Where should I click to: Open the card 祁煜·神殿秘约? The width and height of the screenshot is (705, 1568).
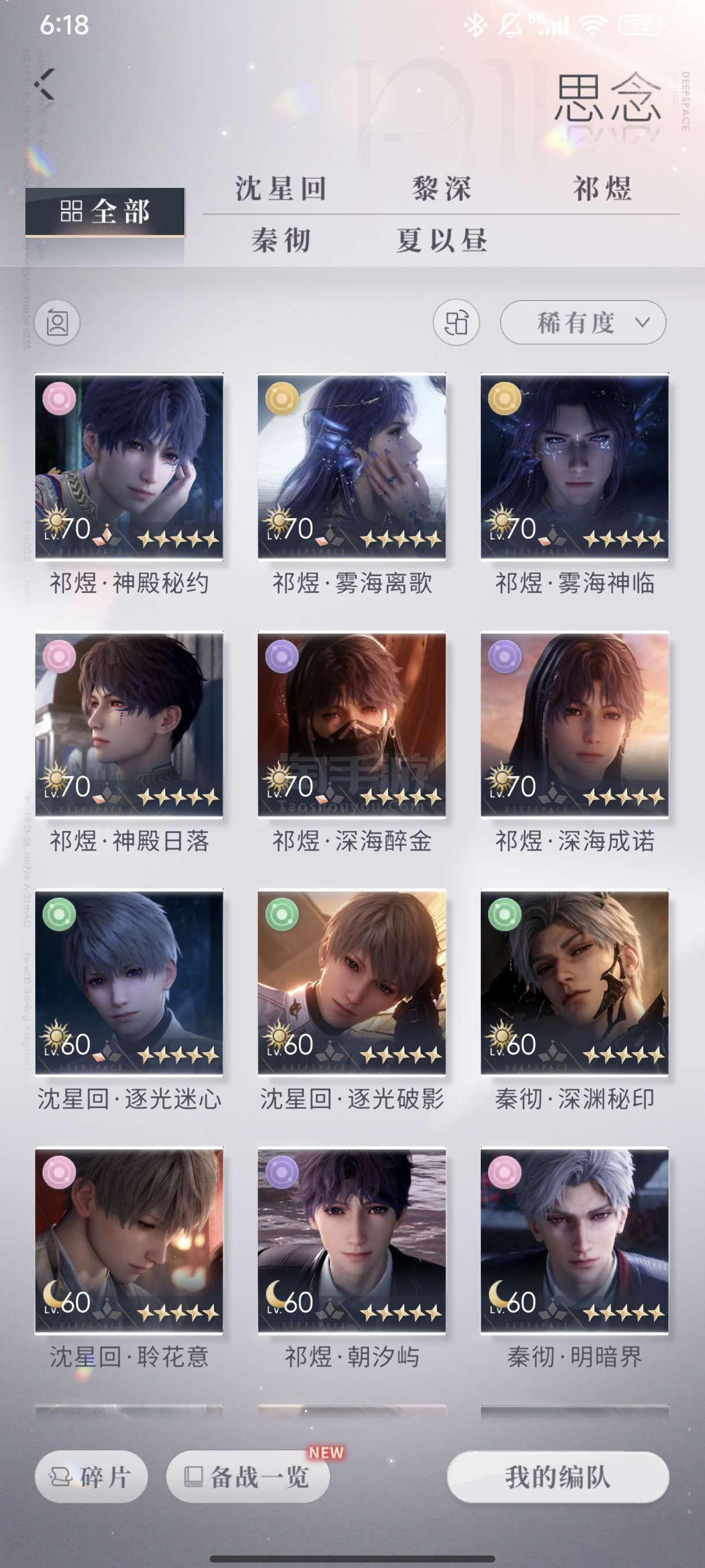coord(129,467)
